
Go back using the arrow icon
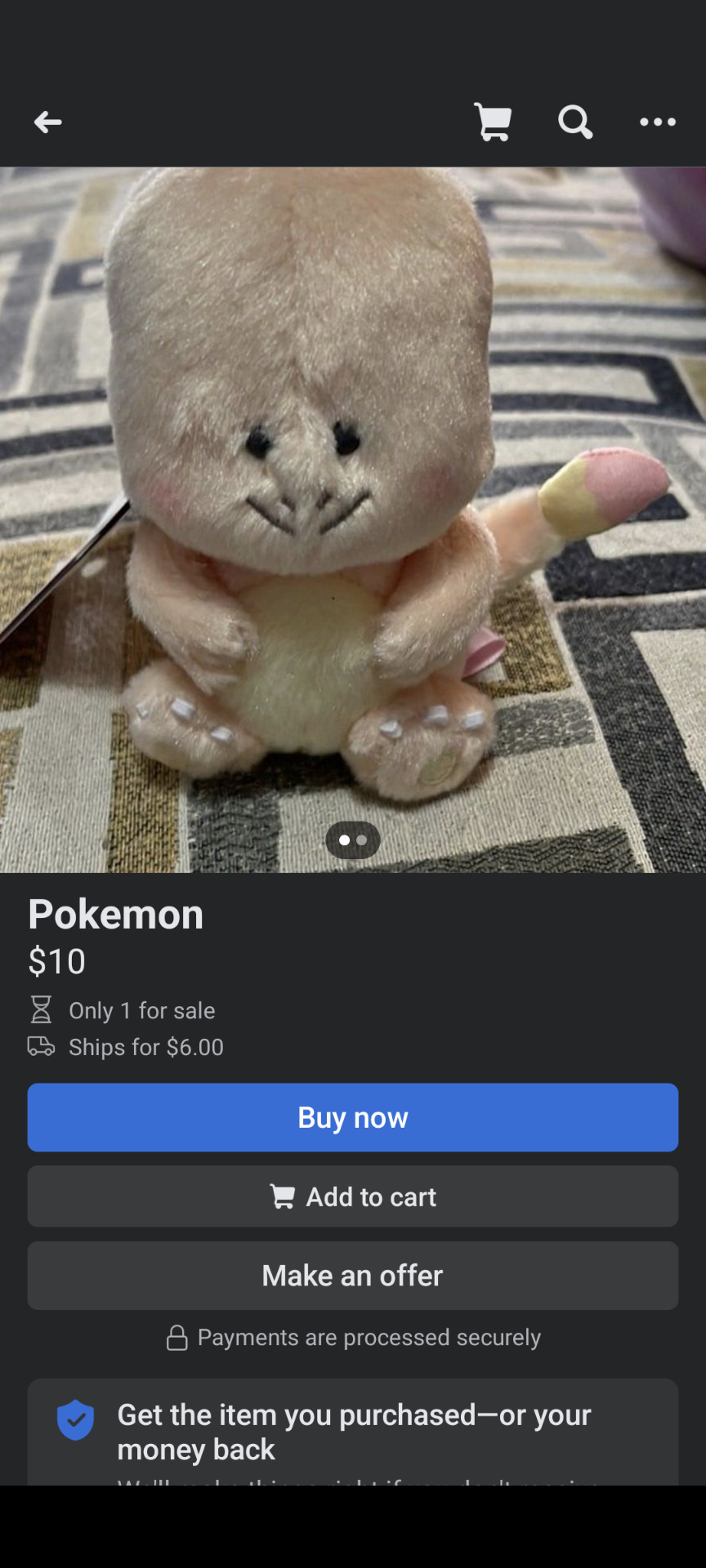point(47,122)
